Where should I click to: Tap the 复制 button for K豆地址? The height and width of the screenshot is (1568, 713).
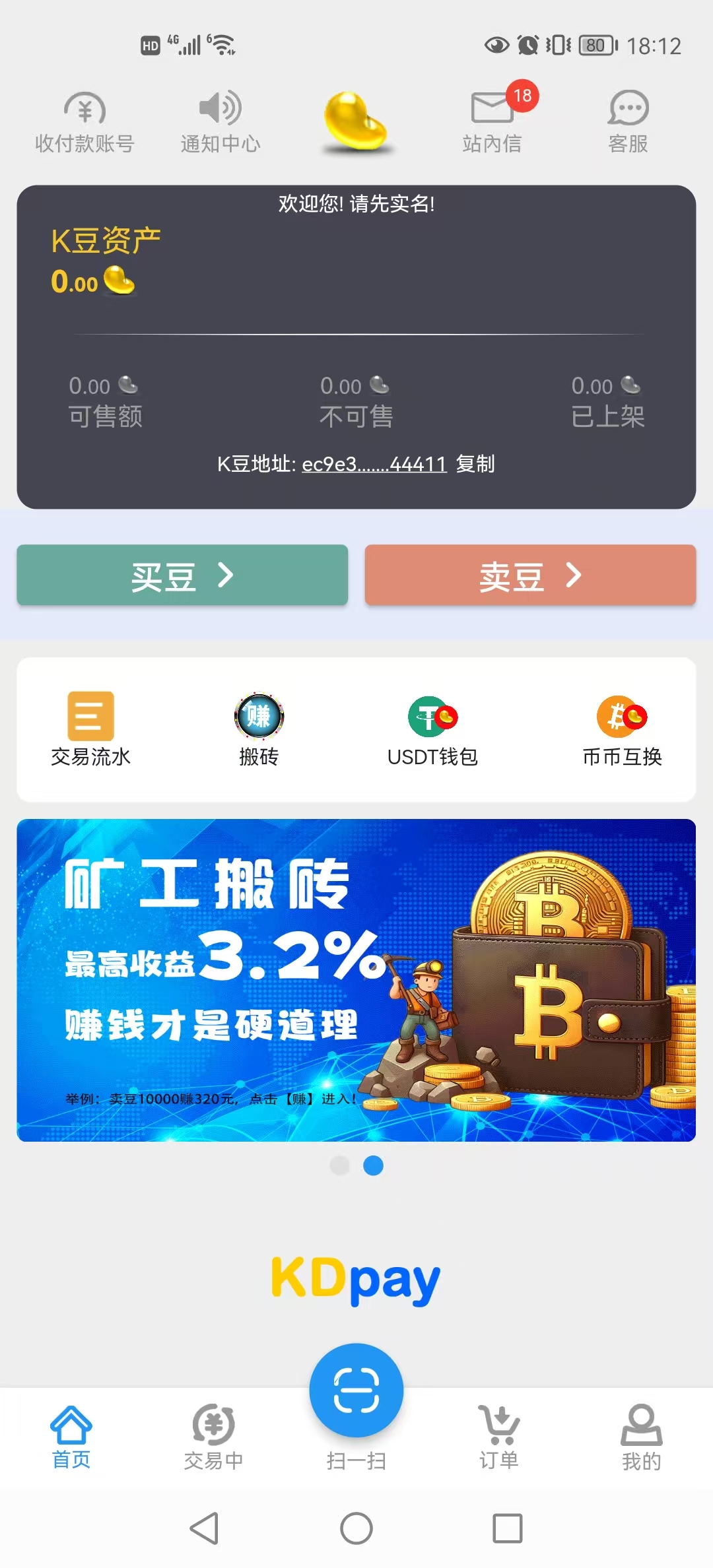point(475,464)
